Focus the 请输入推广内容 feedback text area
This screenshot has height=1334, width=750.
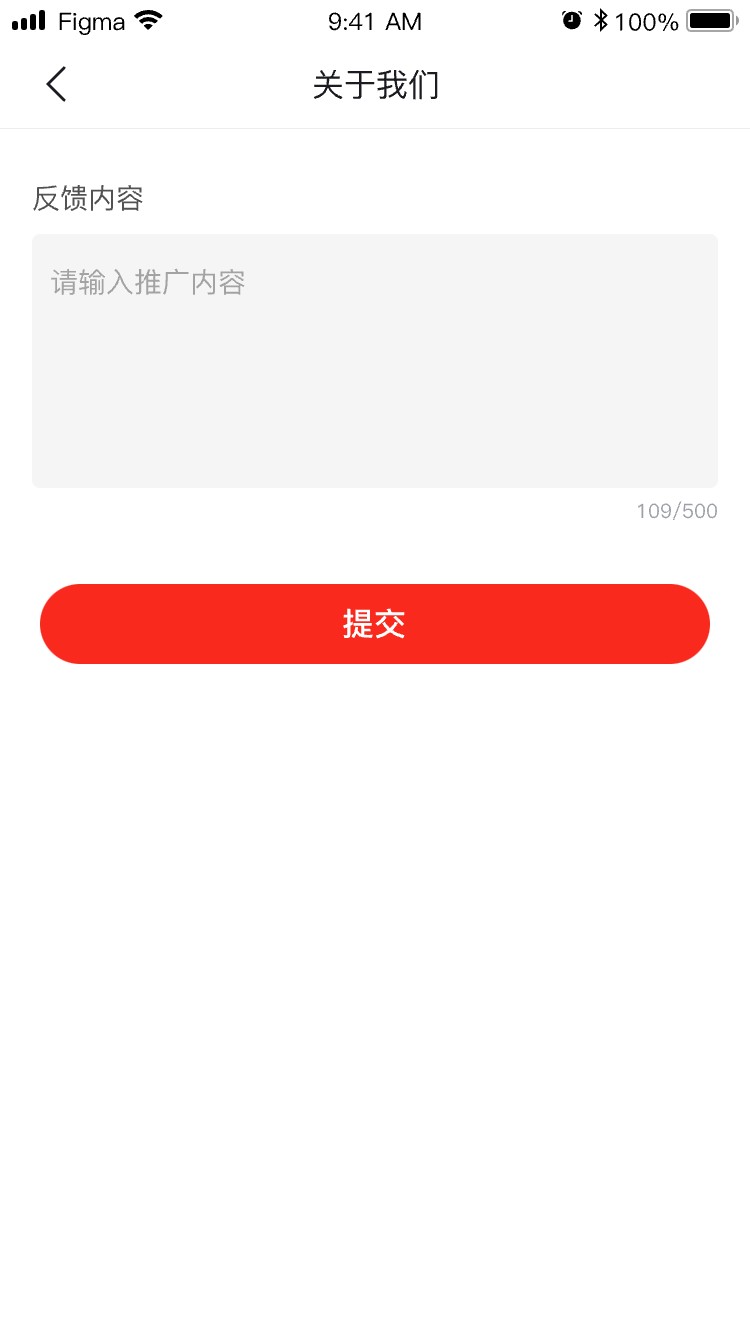click(374, 360)
